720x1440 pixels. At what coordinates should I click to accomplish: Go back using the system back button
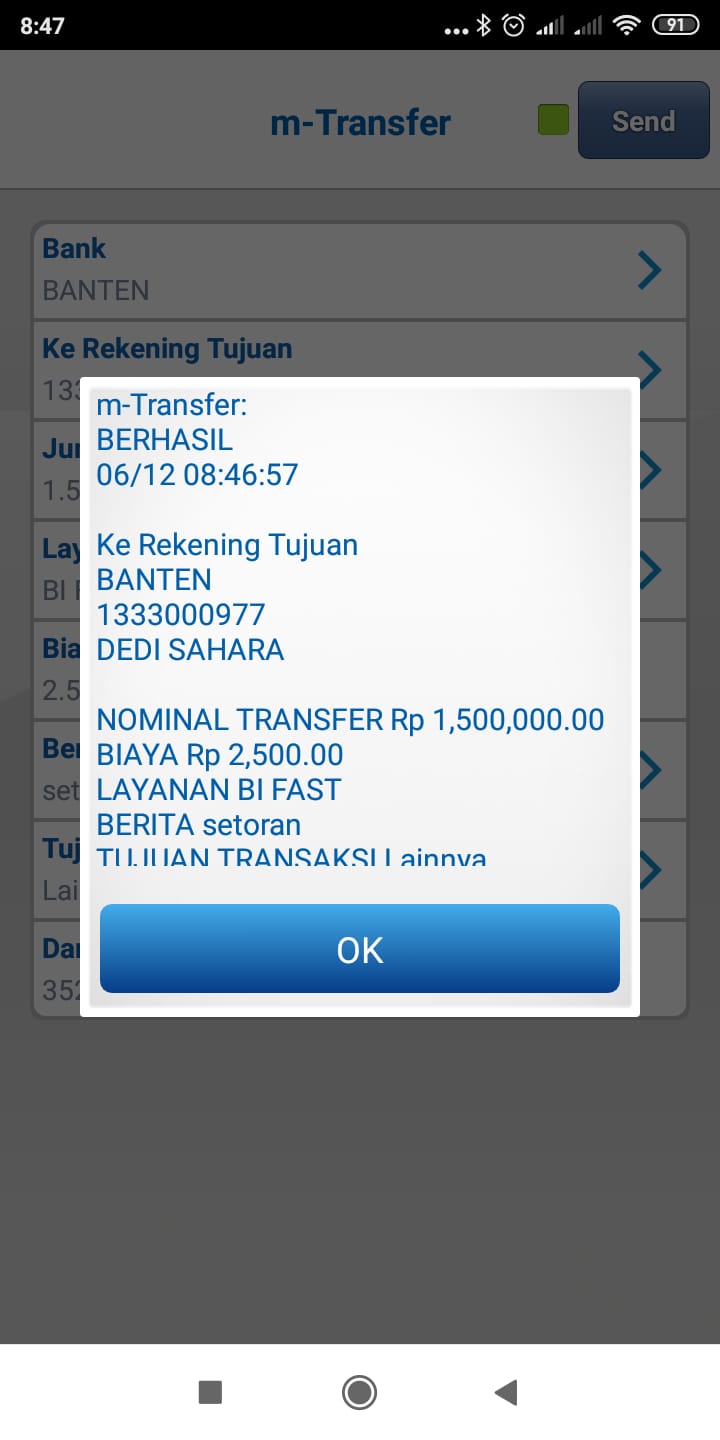(506, 1392)
